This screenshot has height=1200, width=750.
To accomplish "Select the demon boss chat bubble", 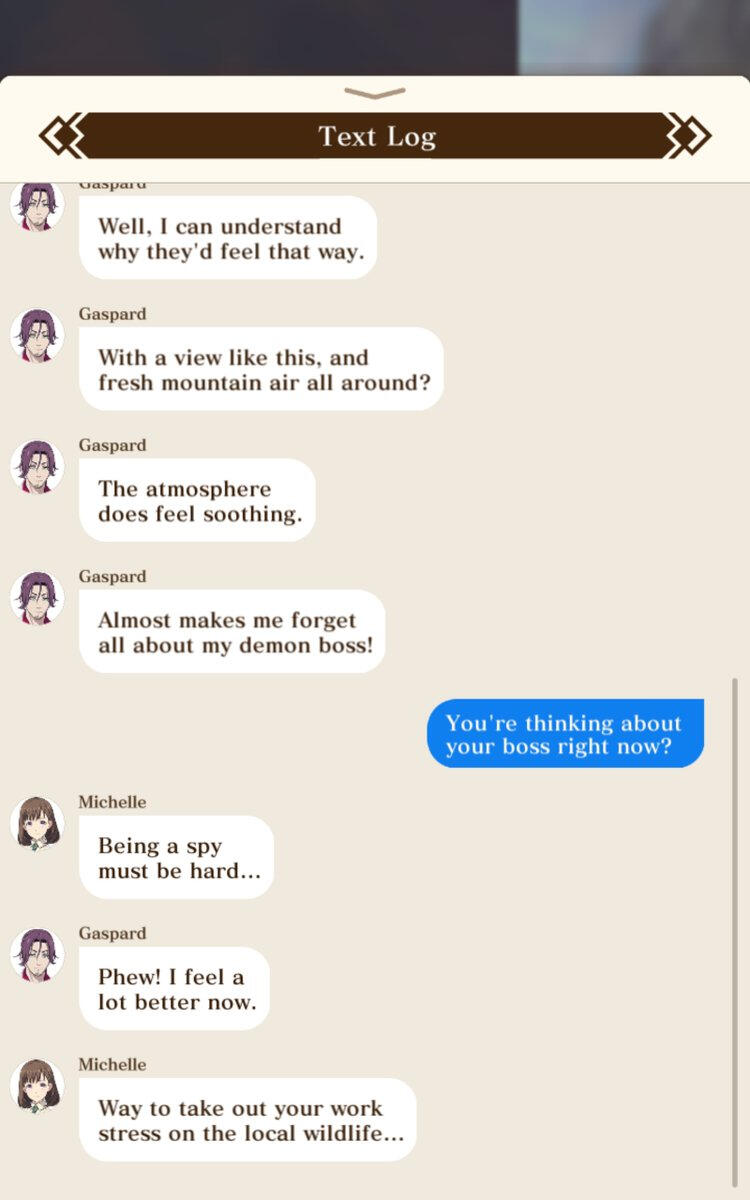I will click(x=231, y=631).
